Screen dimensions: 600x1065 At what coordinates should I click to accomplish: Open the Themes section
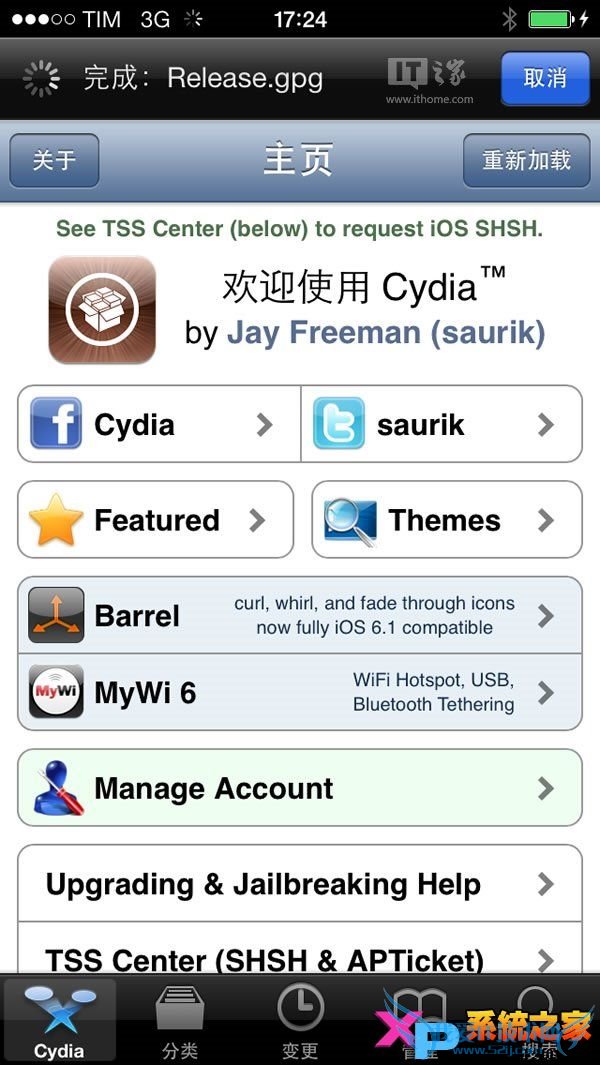tap(446, 520)
